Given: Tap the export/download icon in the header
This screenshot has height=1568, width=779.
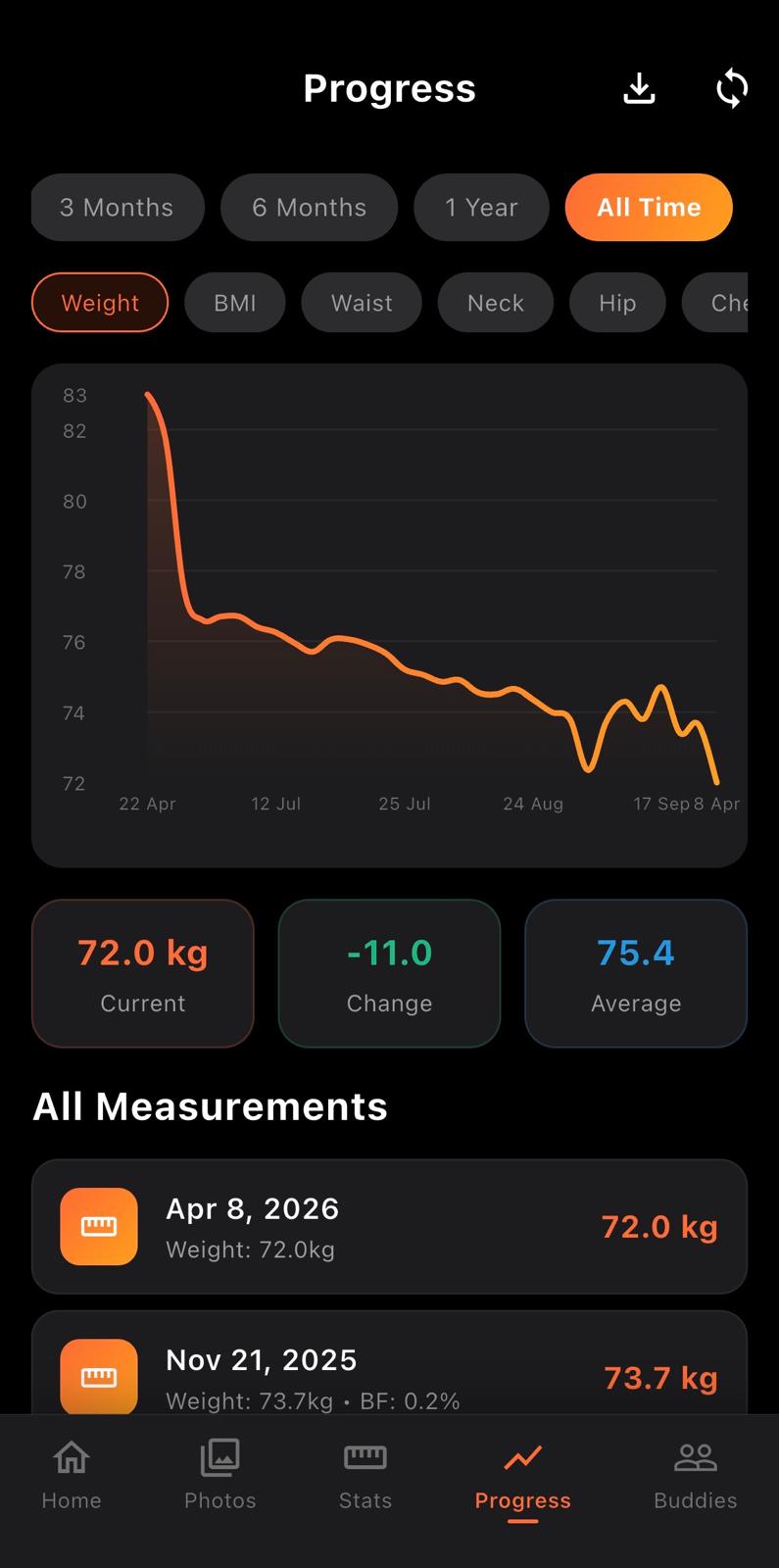Looking at the screenshot, I should click(639, 88).
